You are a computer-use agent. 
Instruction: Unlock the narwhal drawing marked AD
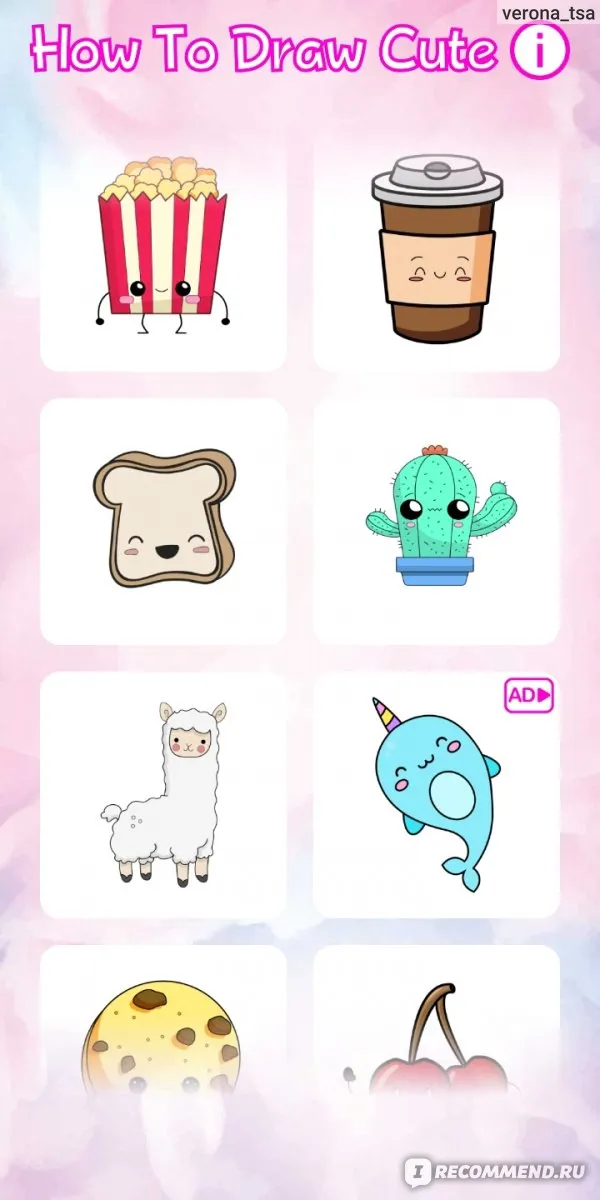[x=436, y=795]
